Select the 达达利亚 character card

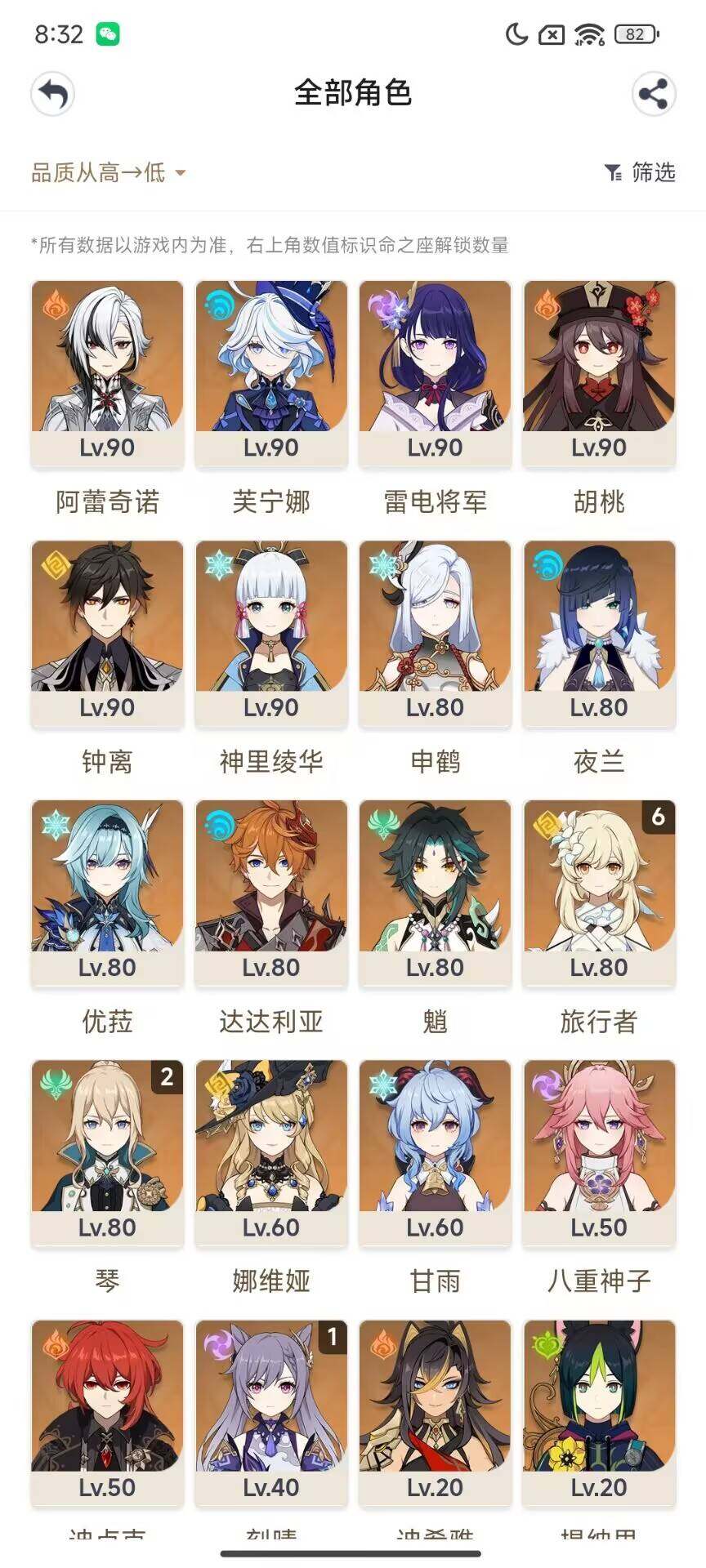pos(271,893)
